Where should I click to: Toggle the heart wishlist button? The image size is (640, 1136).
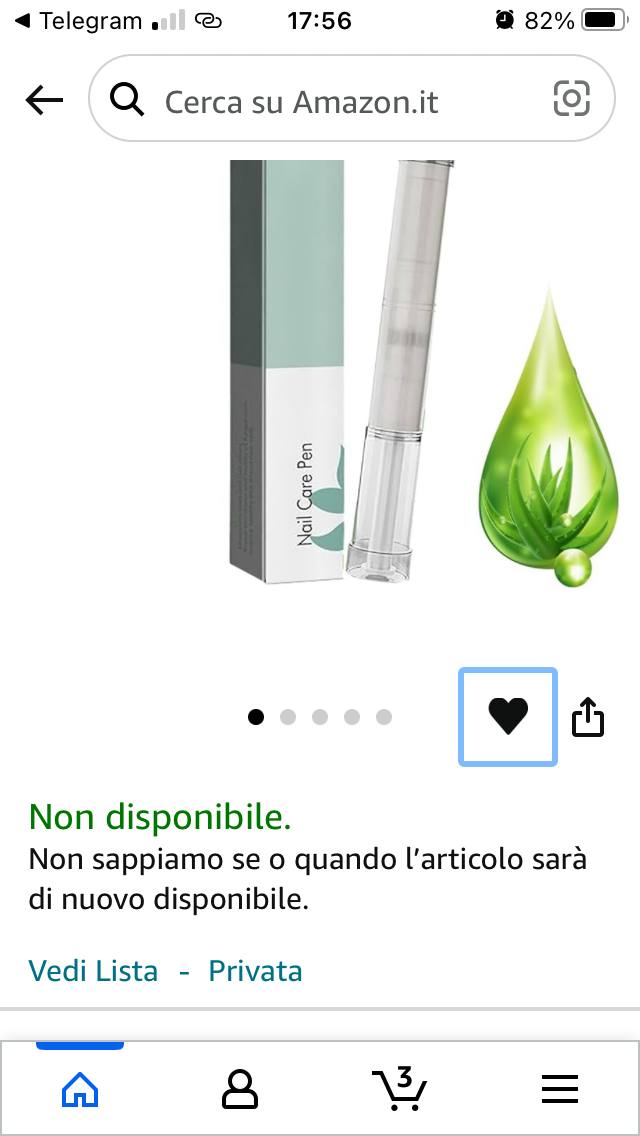pyautogui.click(x=507, y=717)
